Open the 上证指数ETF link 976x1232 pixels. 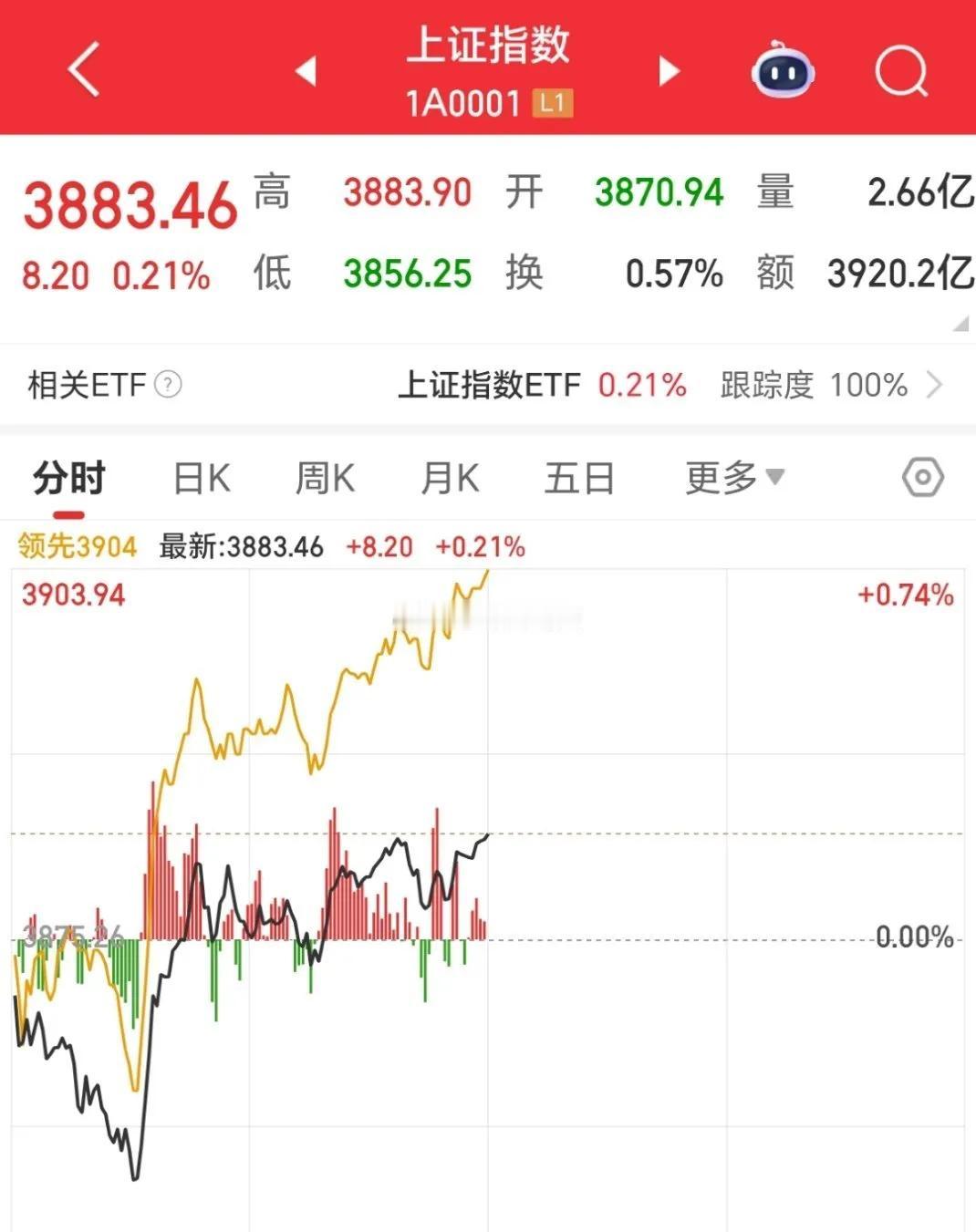(x=489, y=385)
